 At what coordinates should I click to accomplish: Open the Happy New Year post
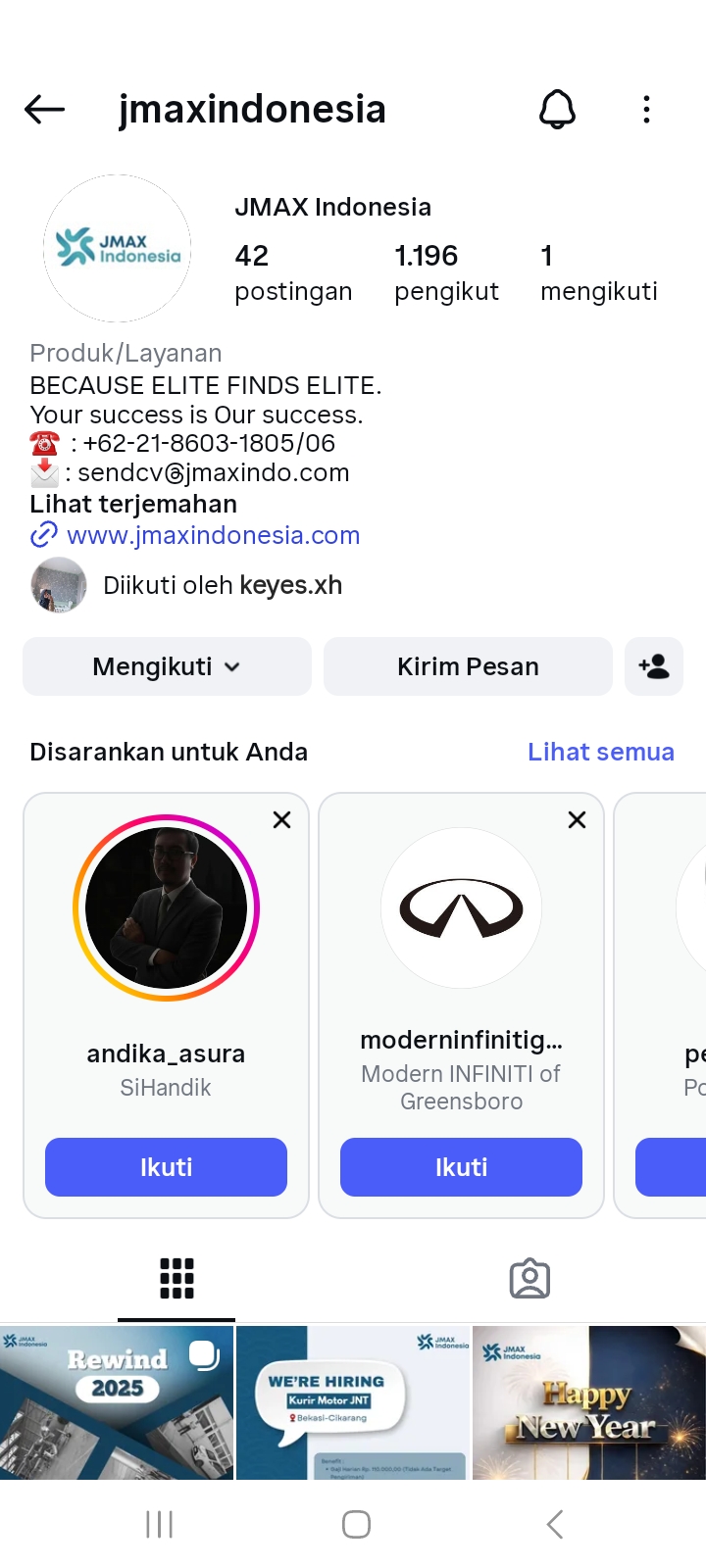[x=589, y=1402]
